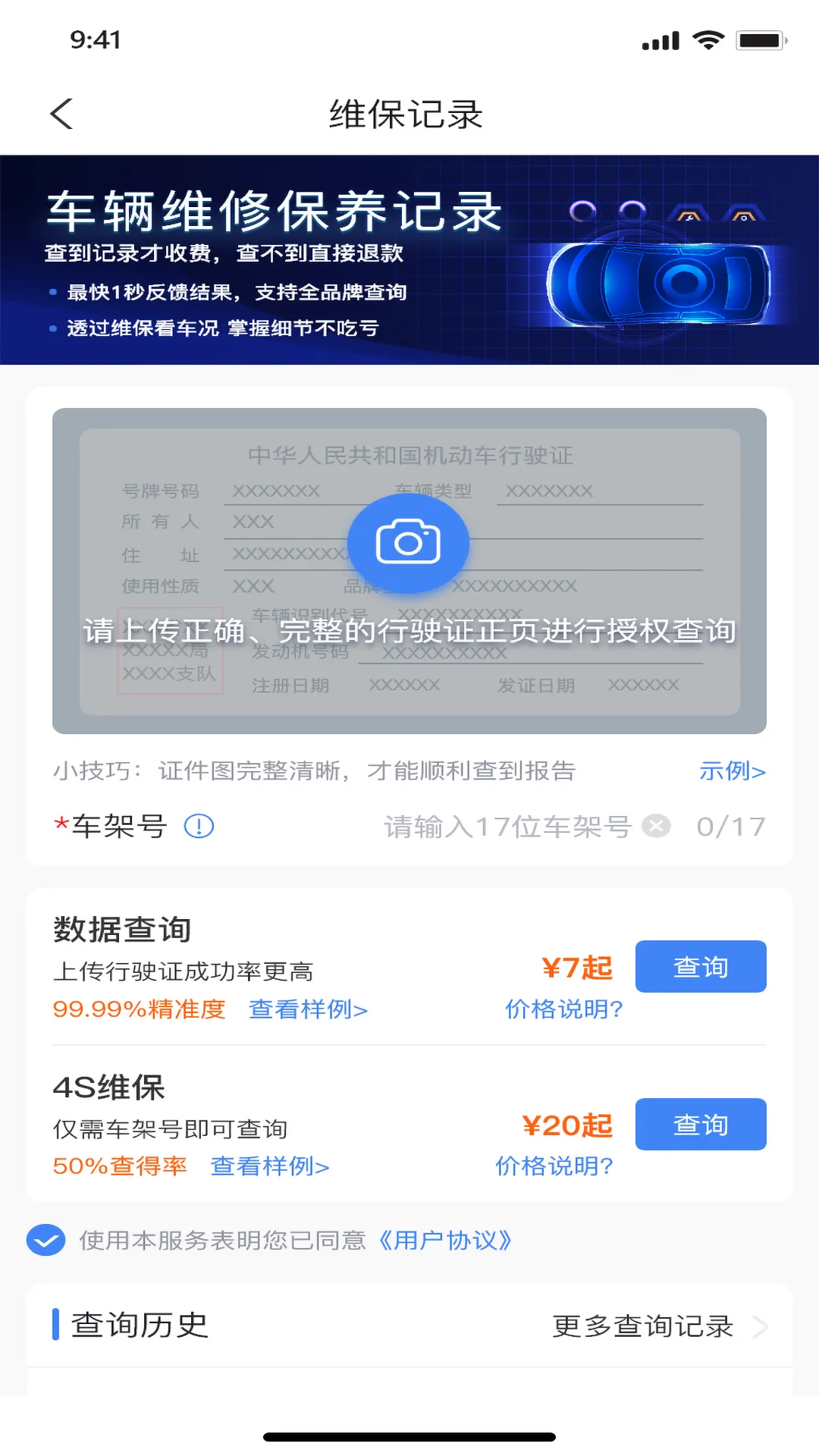Show info about 车架号
The image size is (819, 1456).
199,826
